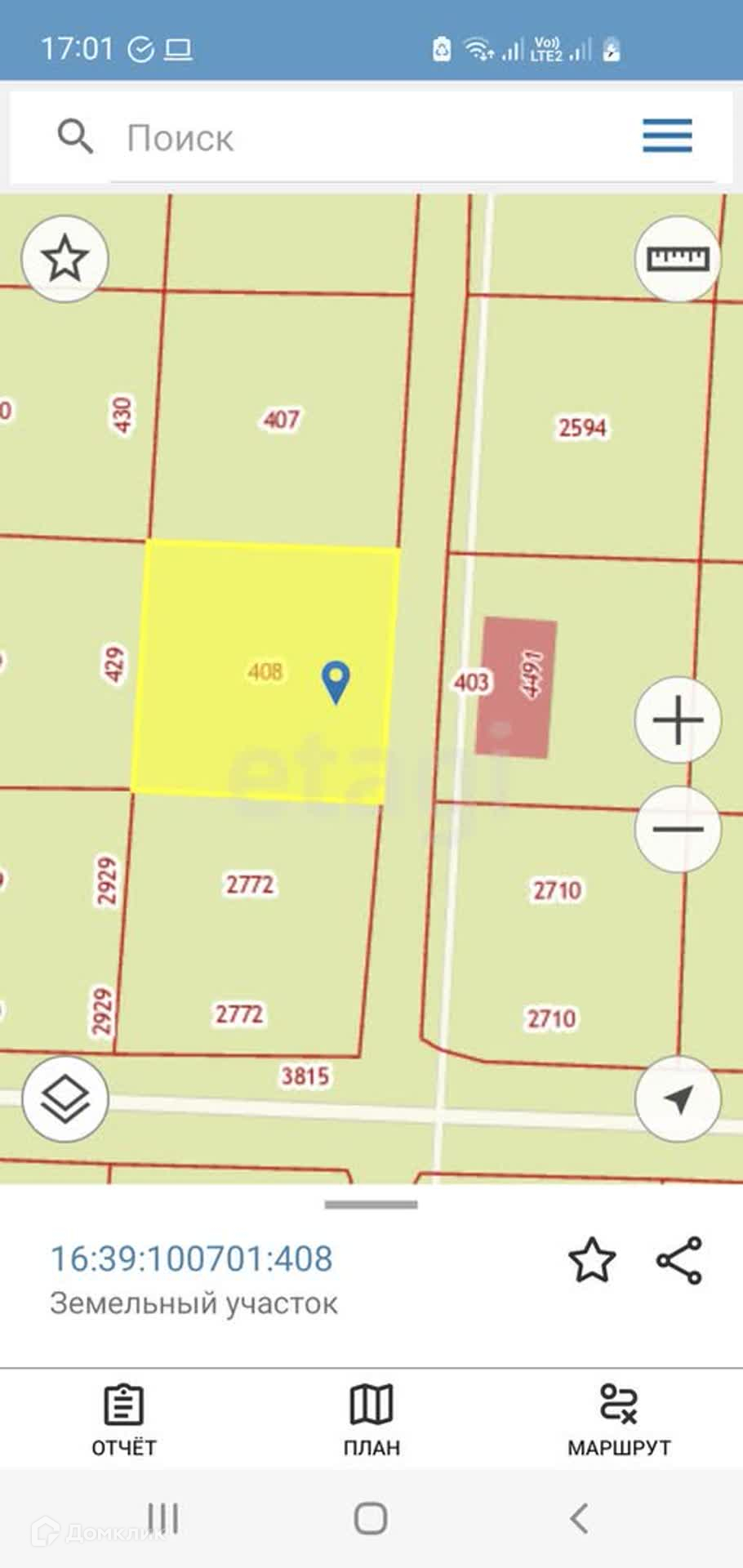Image resolution: width=743 pixels, height=1568 pixels.
Task: Open the Отчёт report
Action: click(123, 1419)
